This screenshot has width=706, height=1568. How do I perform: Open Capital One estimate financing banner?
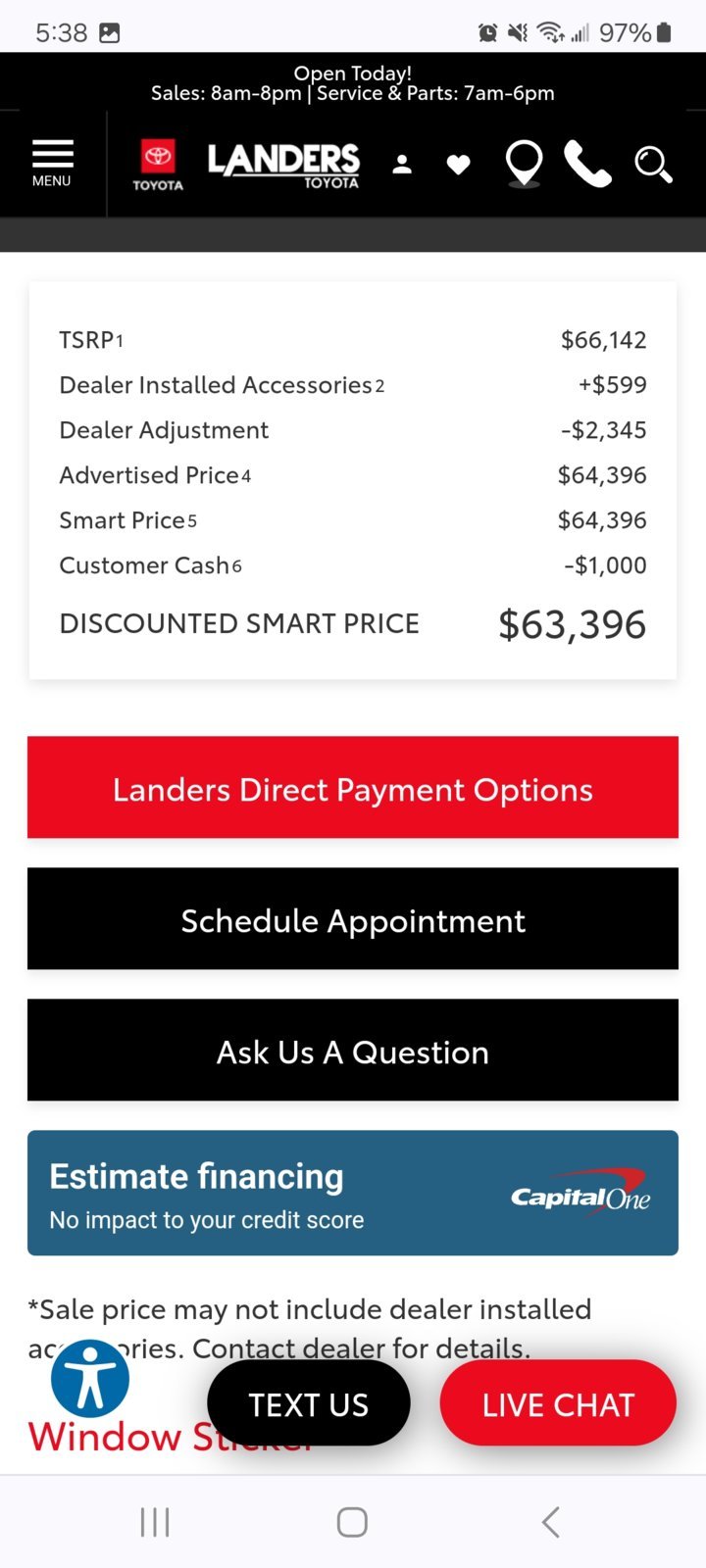pos(353,1194)
